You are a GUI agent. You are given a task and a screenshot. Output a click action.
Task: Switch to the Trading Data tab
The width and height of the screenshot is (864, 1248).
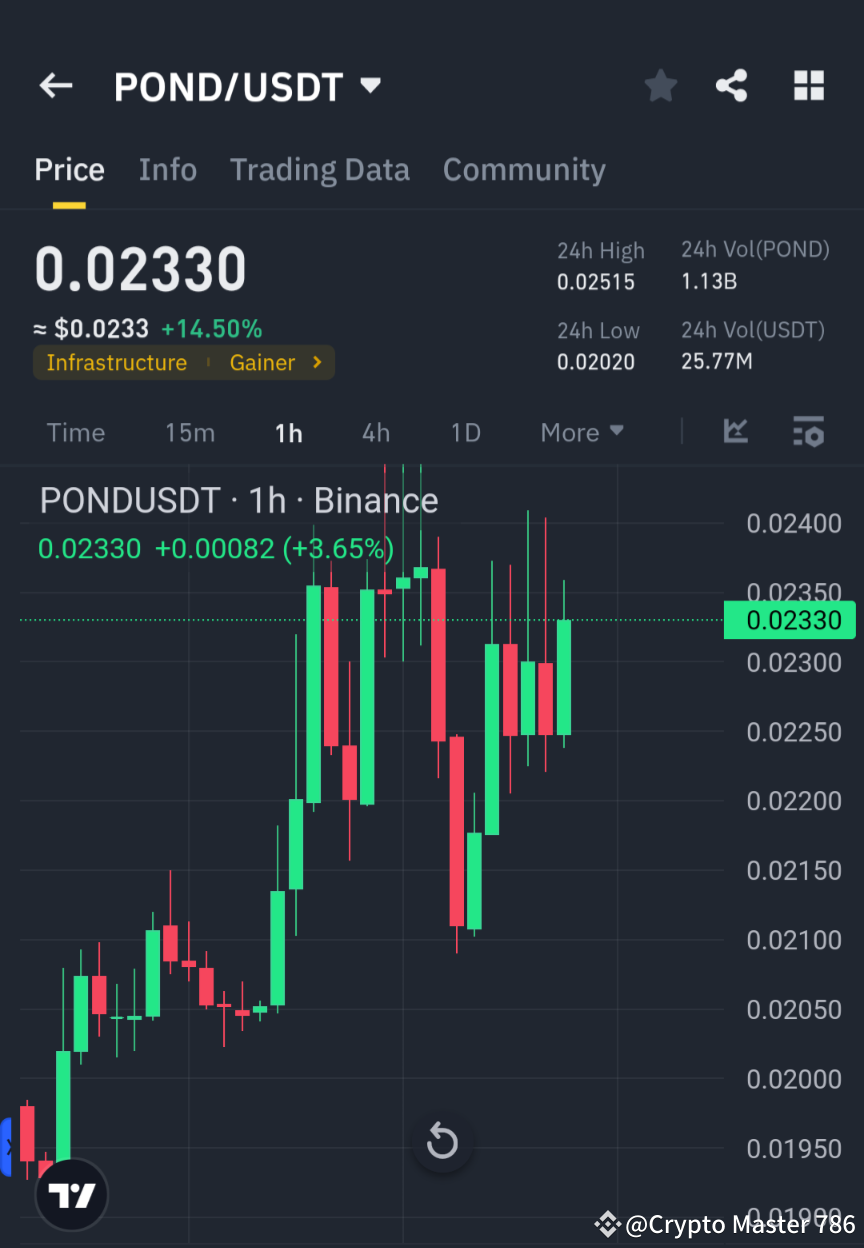click(x=319, y=169)
